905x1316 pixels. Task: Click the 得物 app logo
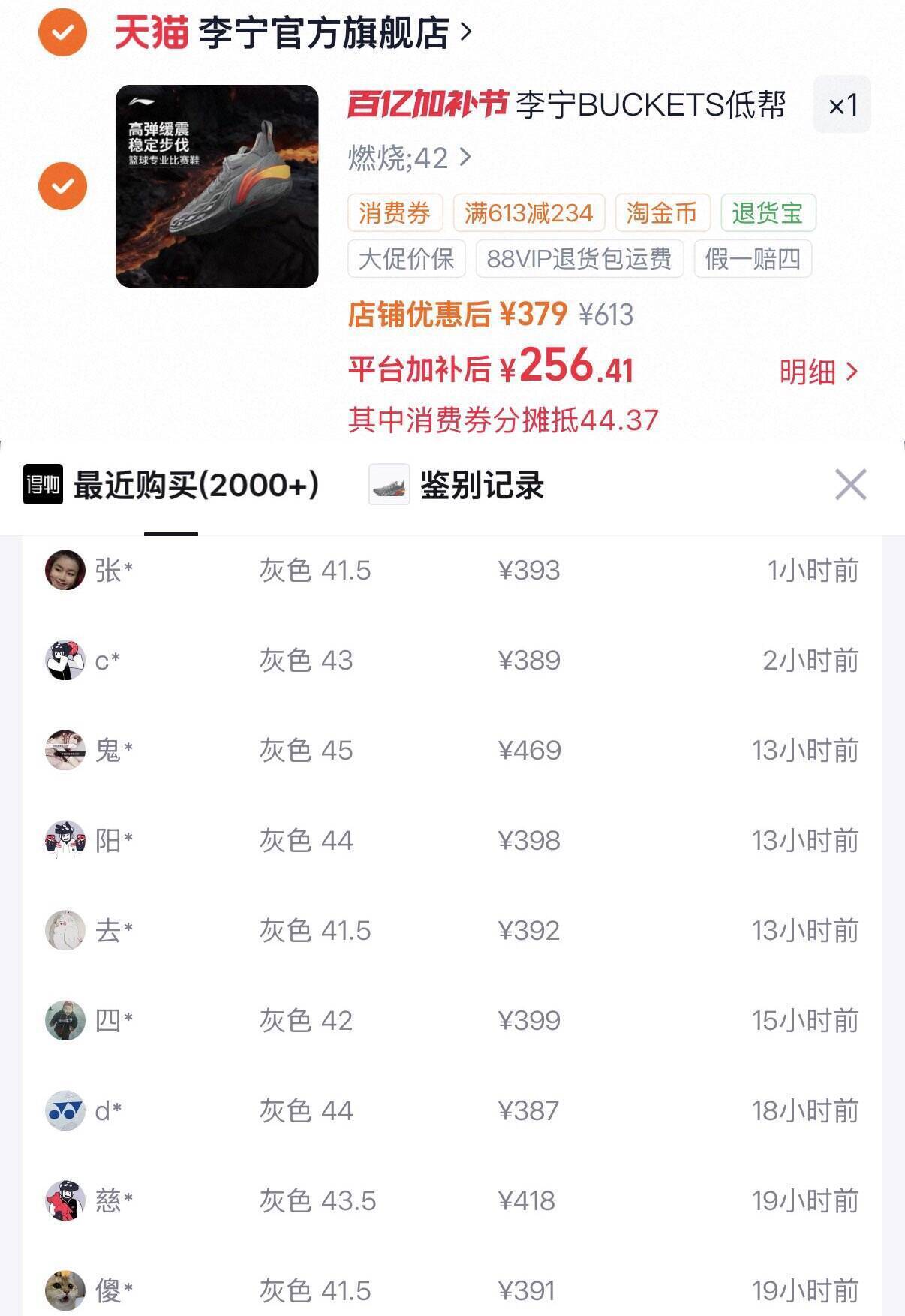[42, 485]
